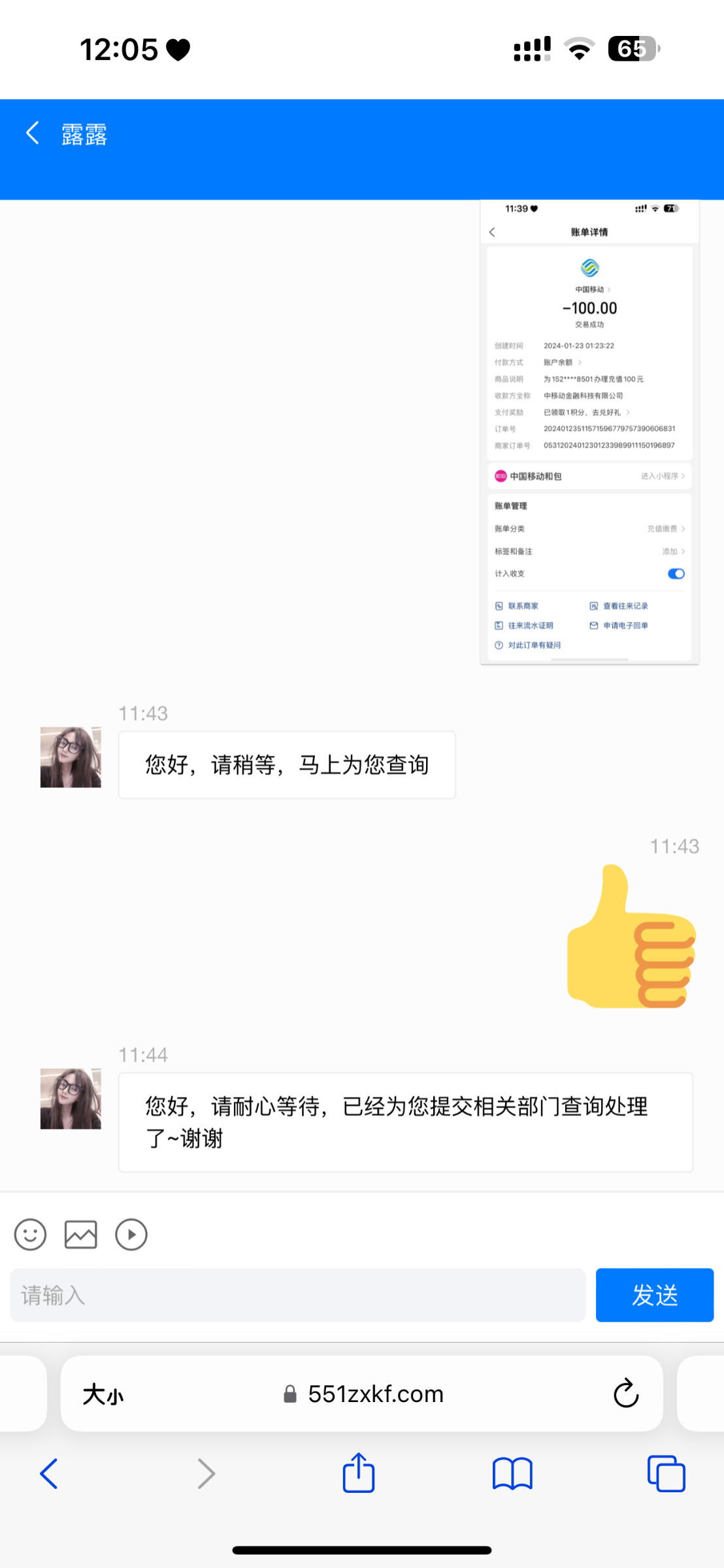This screenshot has height=1568, width=724.
Task: Open the sent bill screenshot image
Action: click(589, 433)
